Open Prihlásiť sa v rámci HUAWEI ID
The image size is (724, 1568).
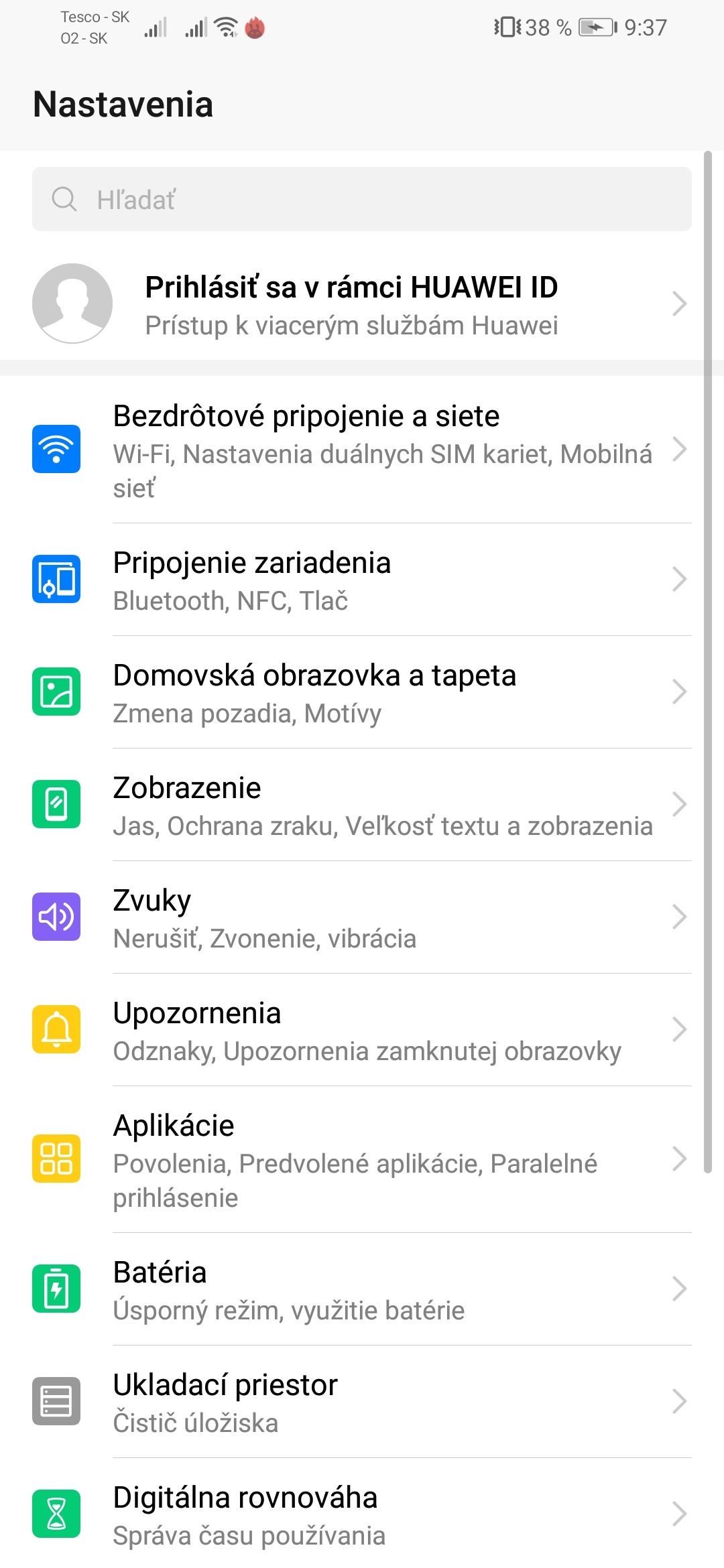pyautogui.click(x=362, y=304)
